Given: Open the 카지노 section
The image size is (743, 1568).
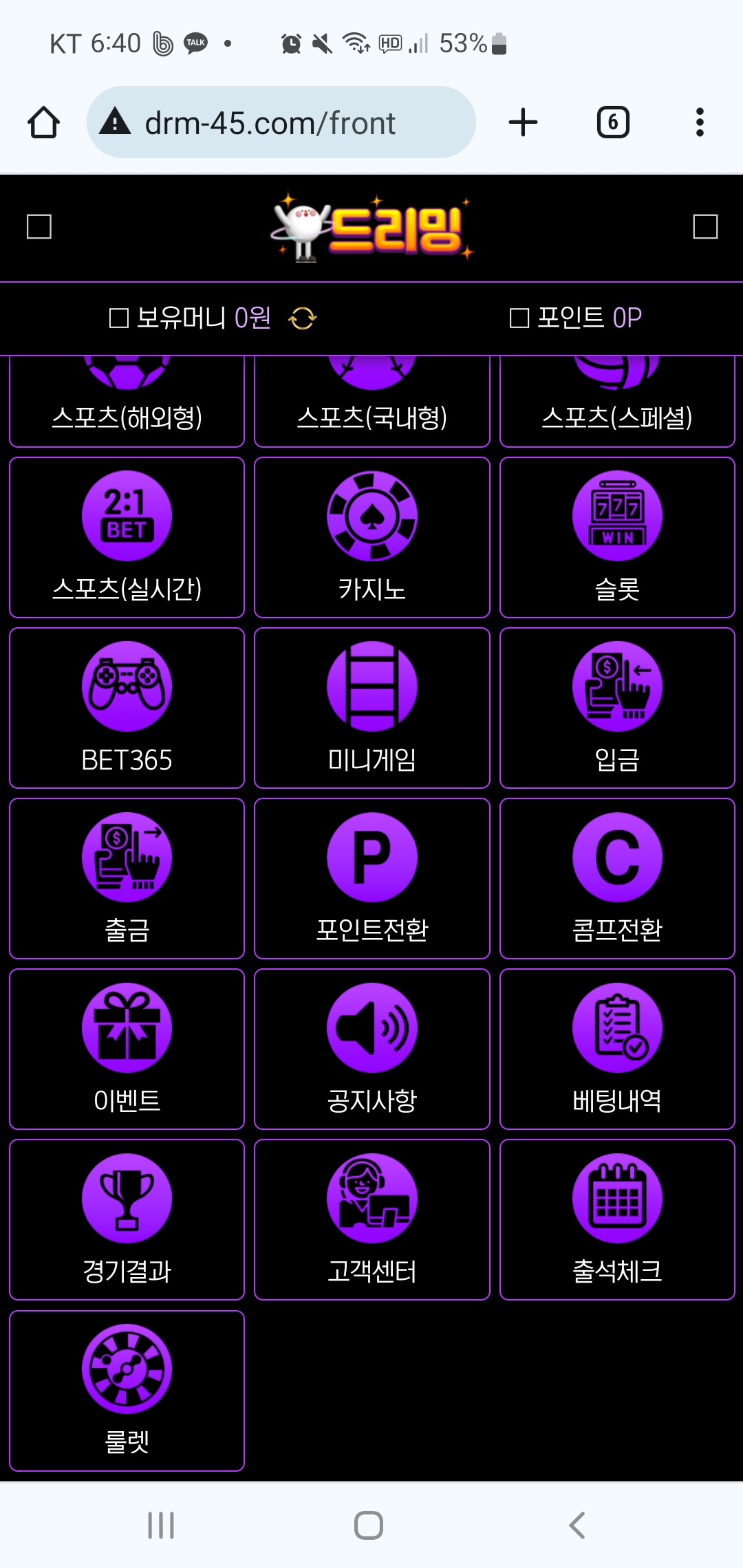Looking at the screenshot, I should click(371, 537).
